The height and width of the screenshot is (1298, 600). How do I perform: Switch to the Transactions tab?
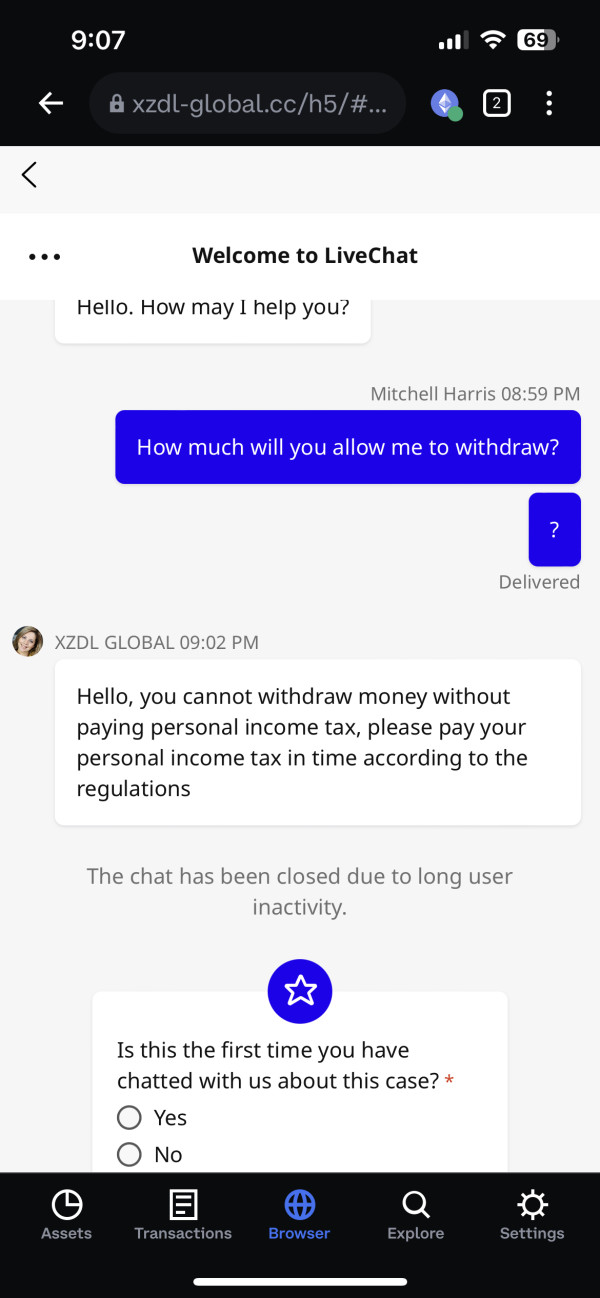coord(183,1215)
